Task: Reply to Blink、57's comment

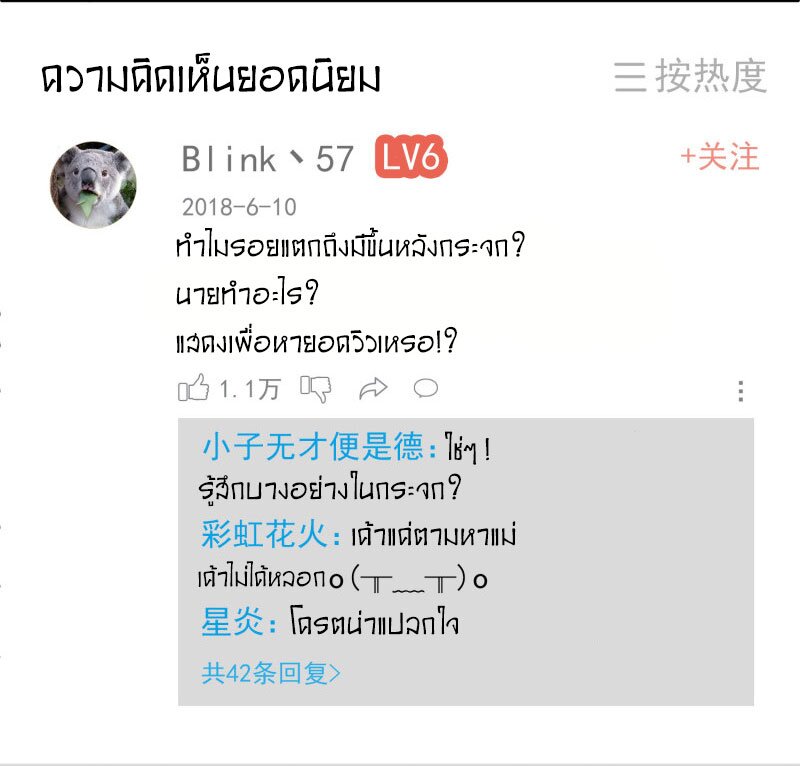Action: click(x=426, y=388)
